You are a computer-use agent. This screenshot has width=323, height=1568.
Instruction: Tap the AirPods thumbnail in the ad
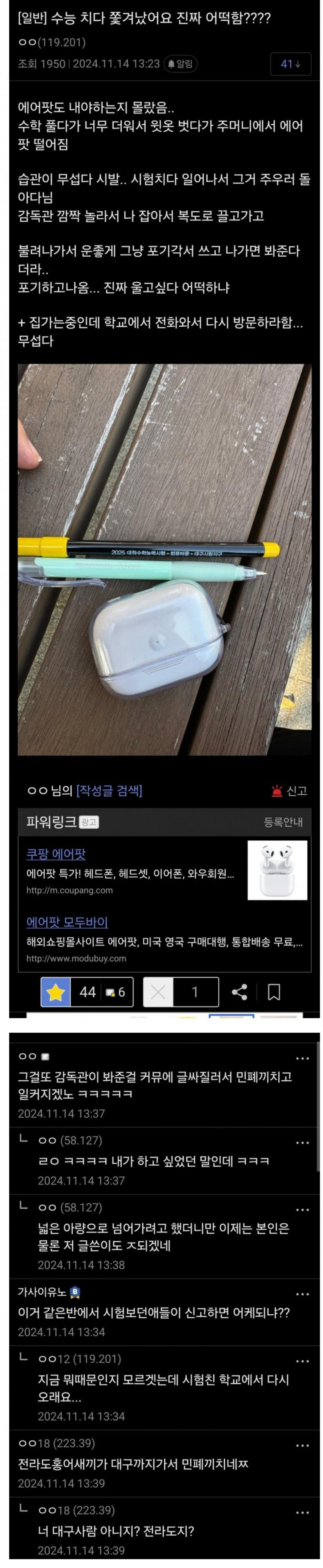coord(277,870)
